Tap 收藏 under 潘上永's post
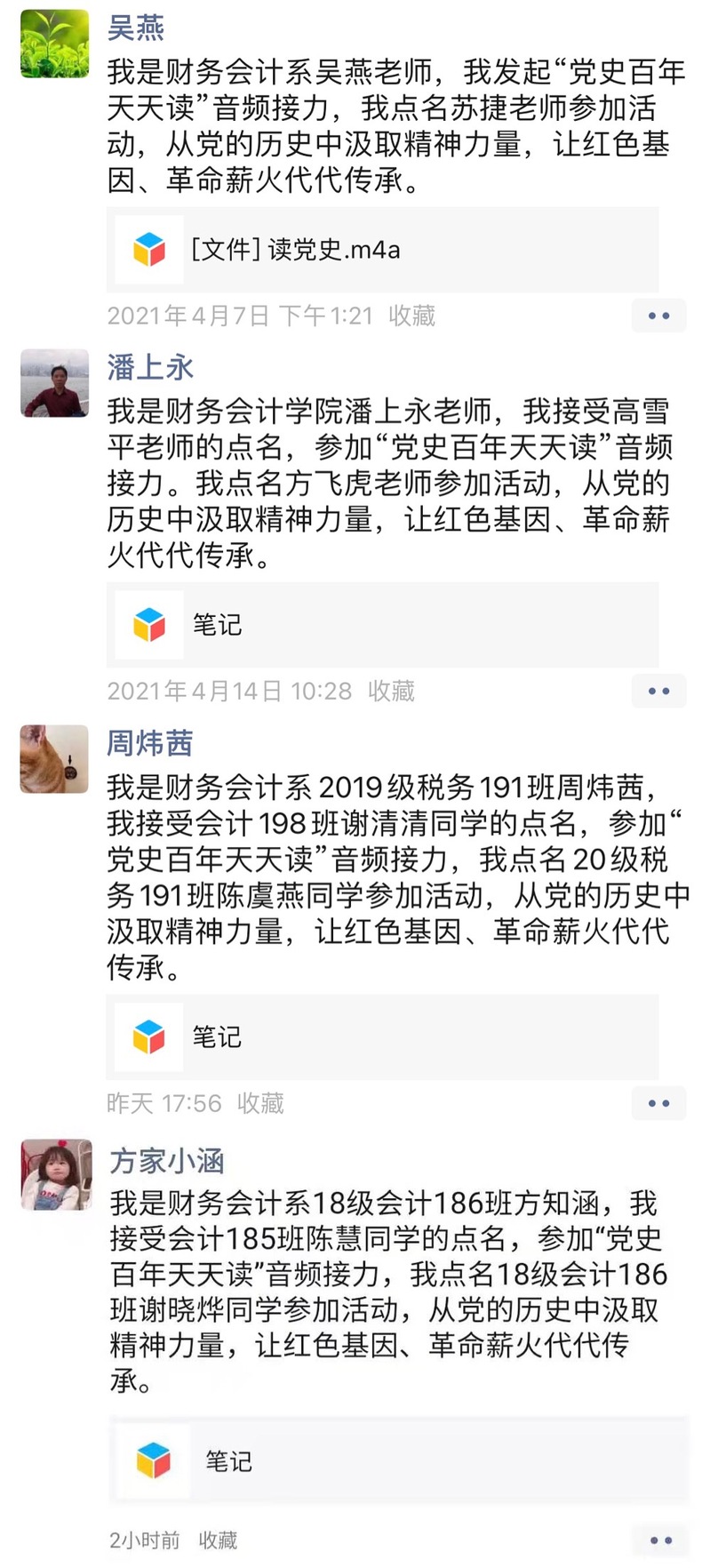 391,691
